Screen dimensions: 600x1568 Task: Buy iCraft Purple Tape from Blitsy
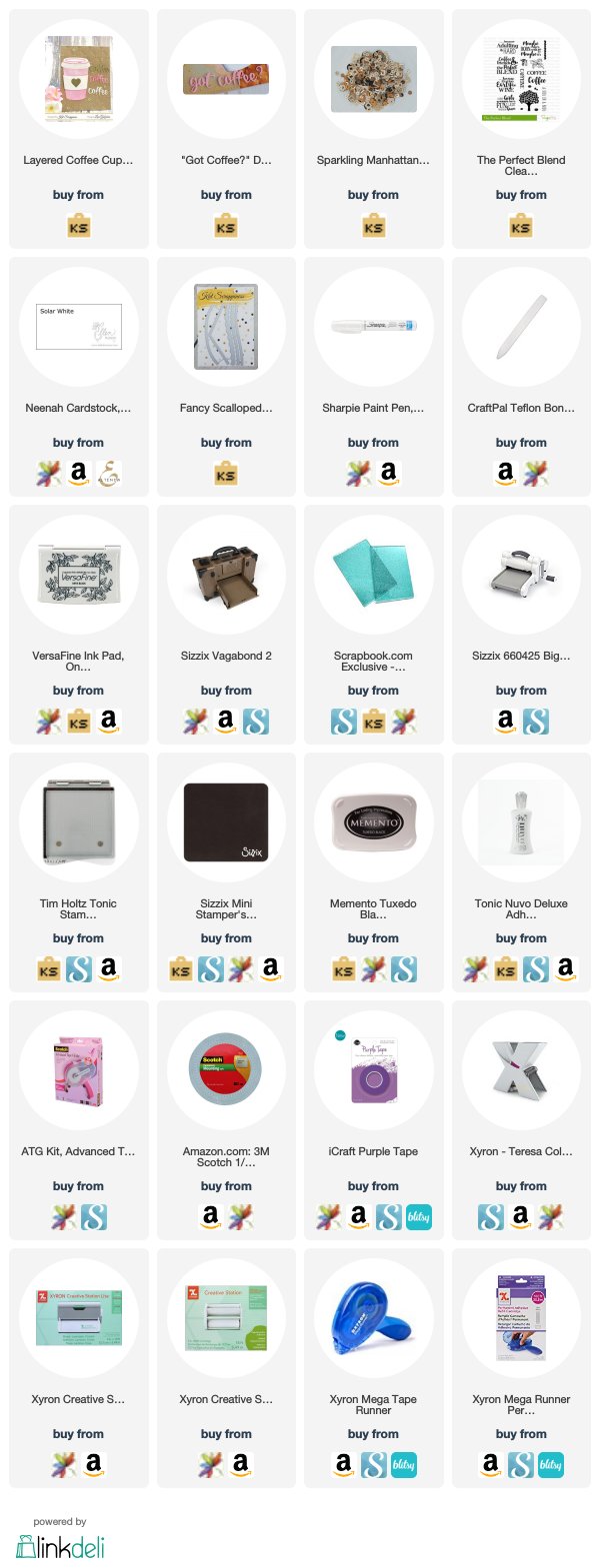click(x=418, y=1216)
